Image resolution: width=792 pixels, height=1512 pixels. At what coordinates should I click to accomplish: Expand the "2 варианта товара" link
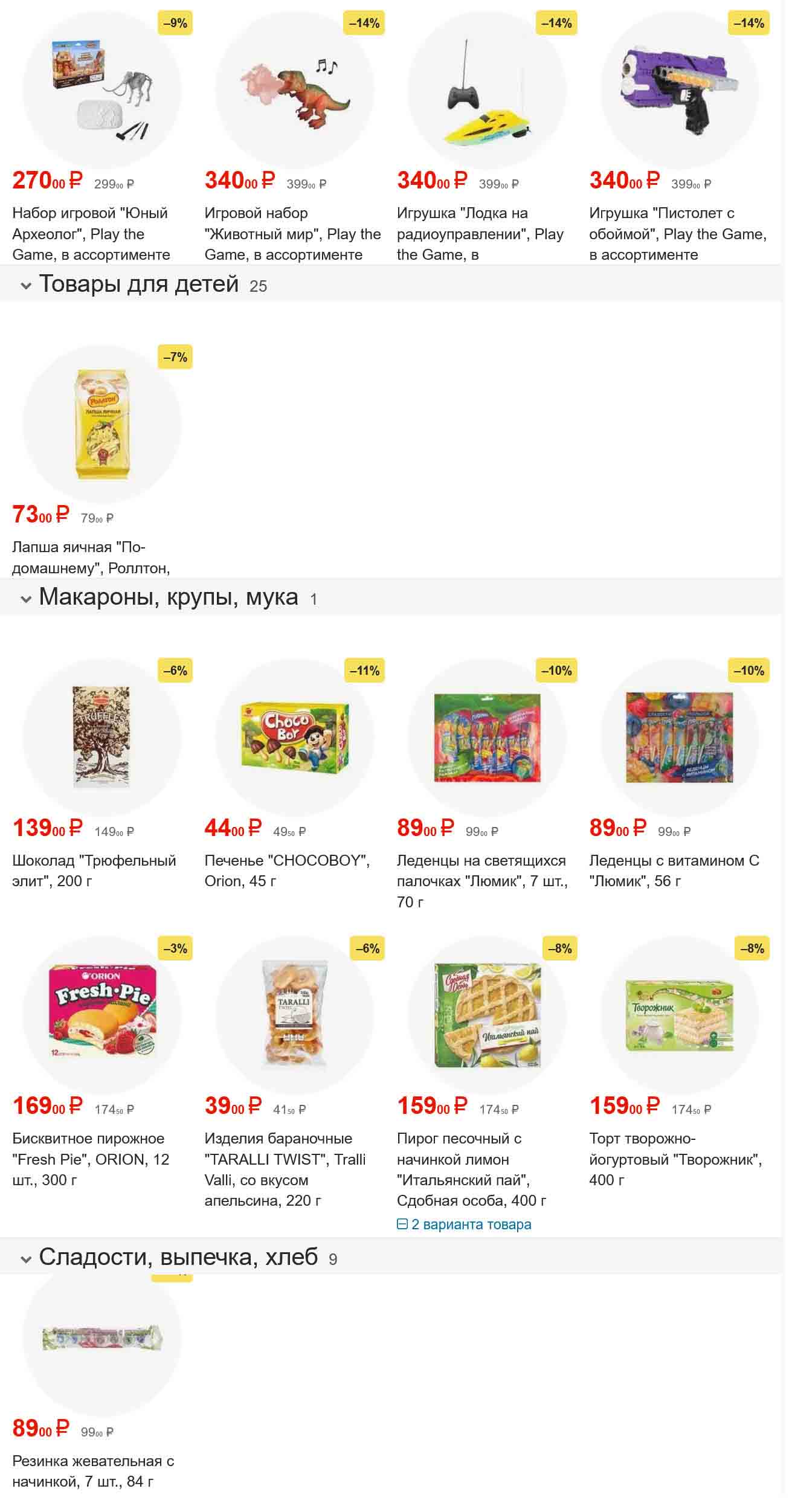tap(464, 1224)
